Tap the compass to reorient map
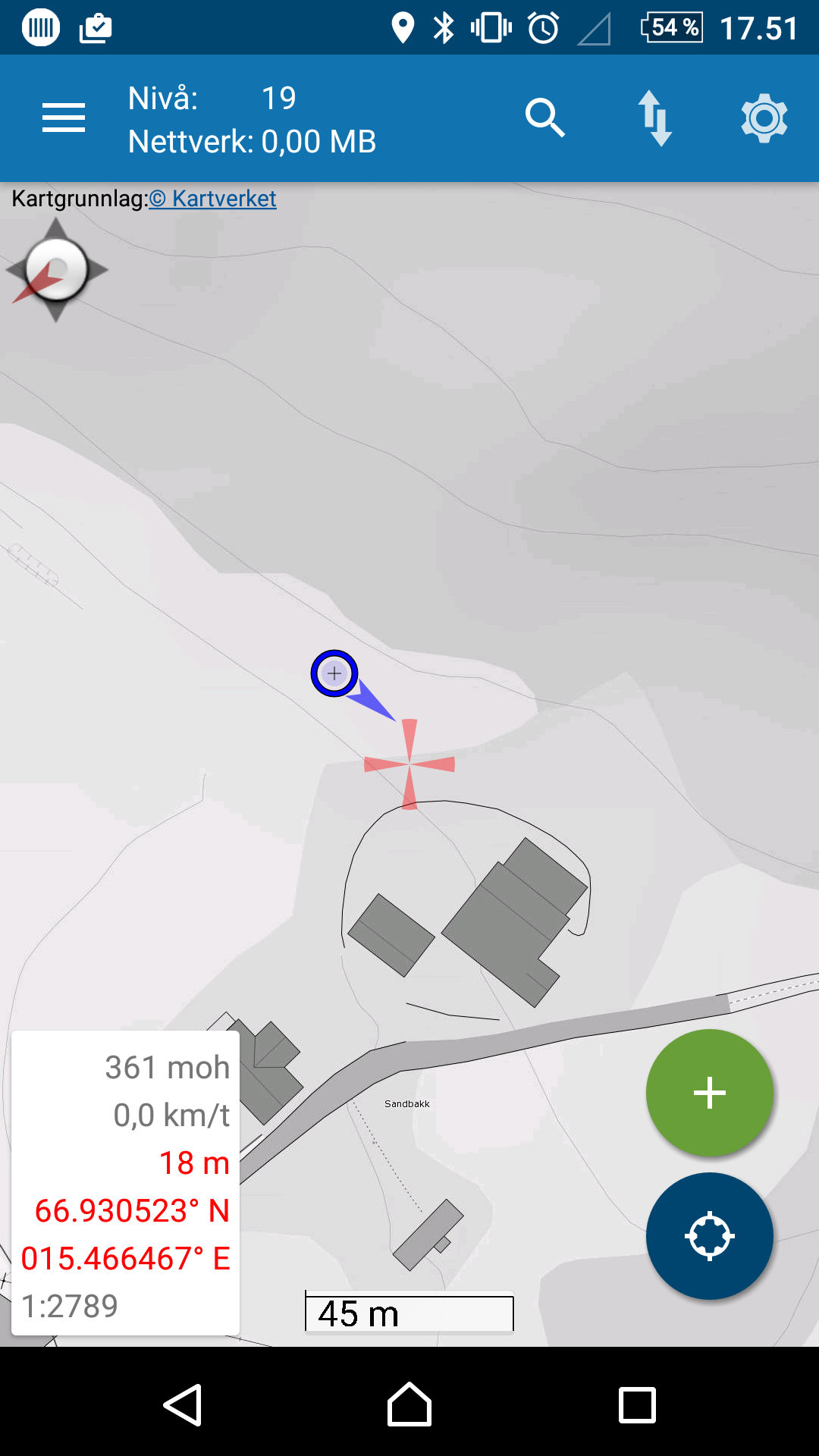 56,270
